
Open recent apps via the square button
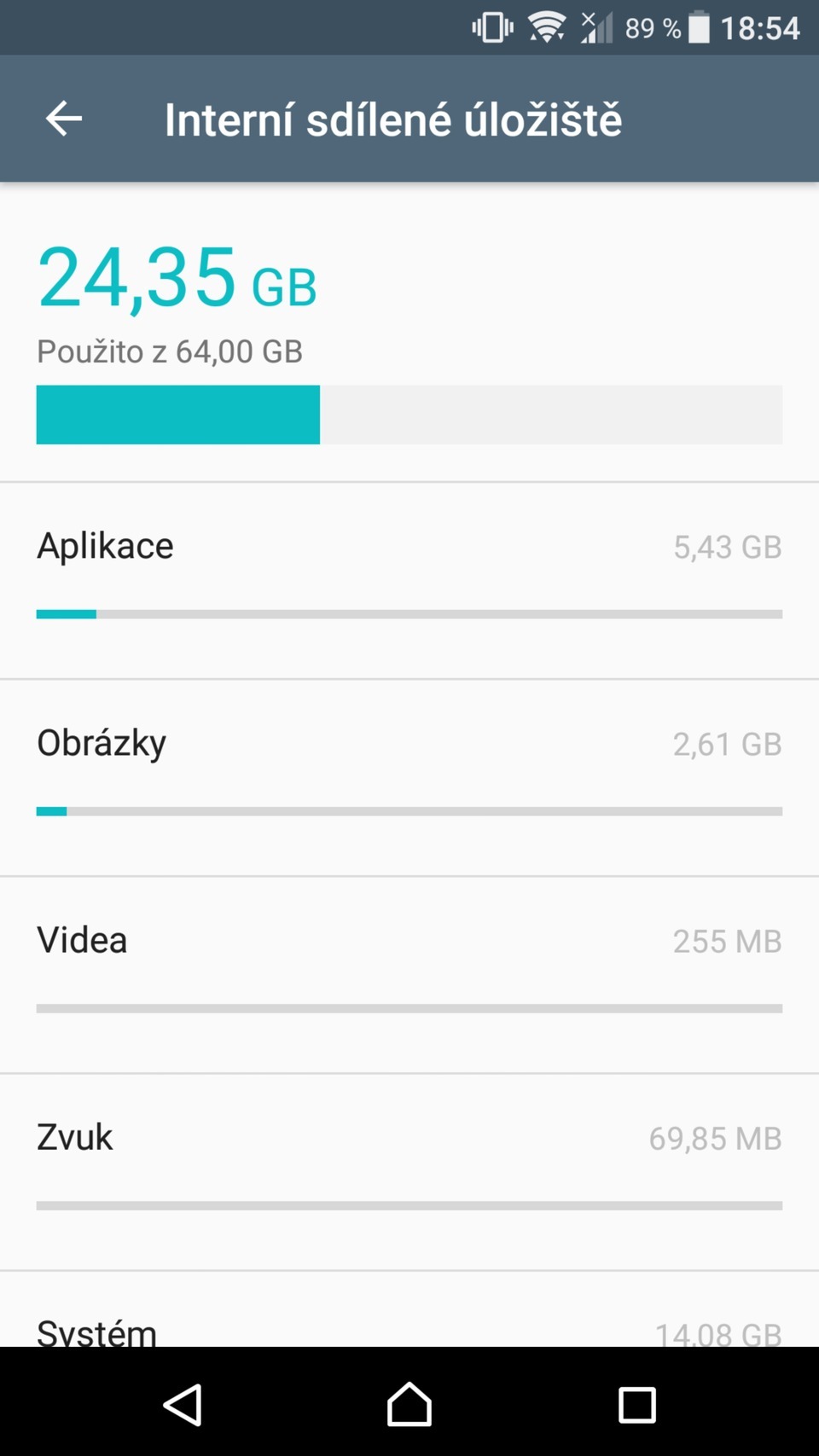click(x=636, y=1404)
